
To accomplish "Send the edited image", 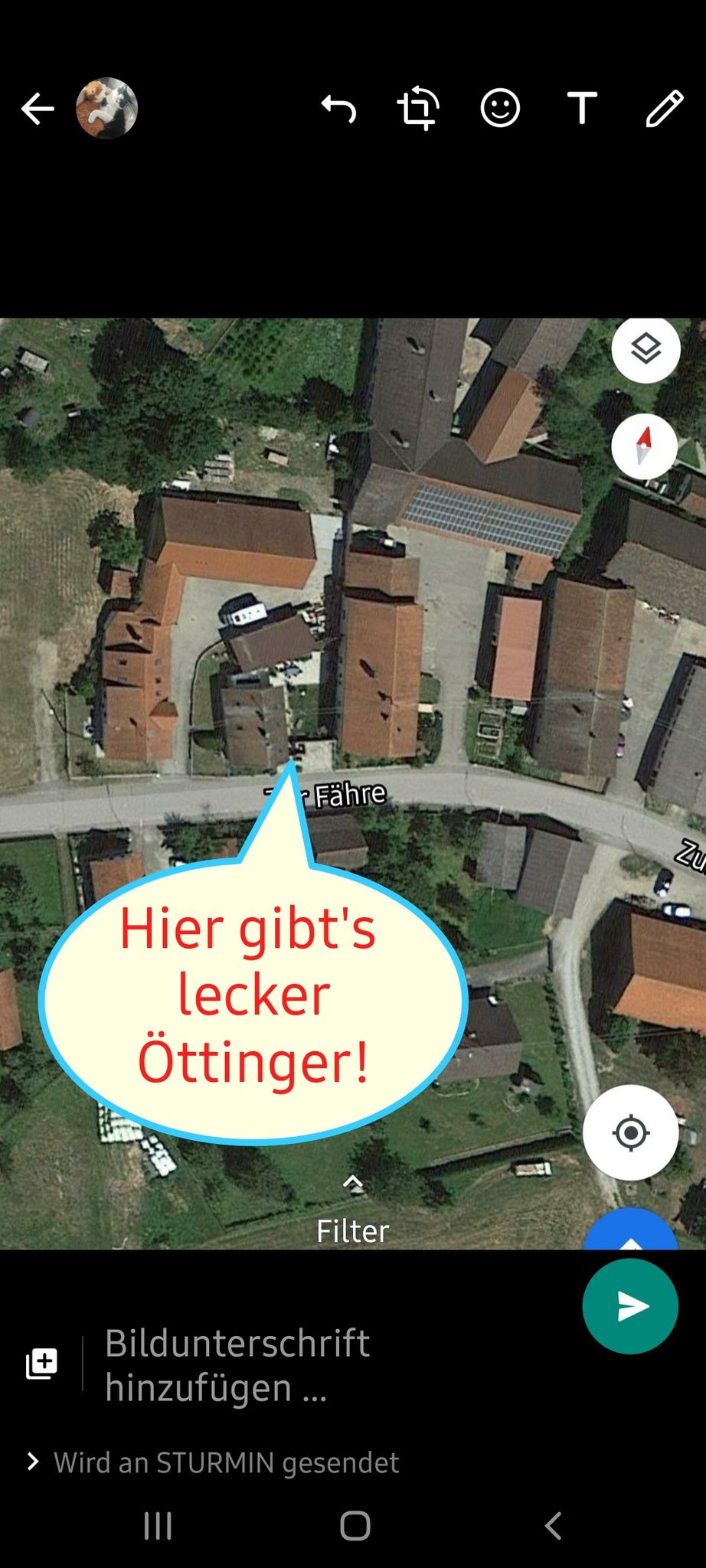I will [630, 1306].
